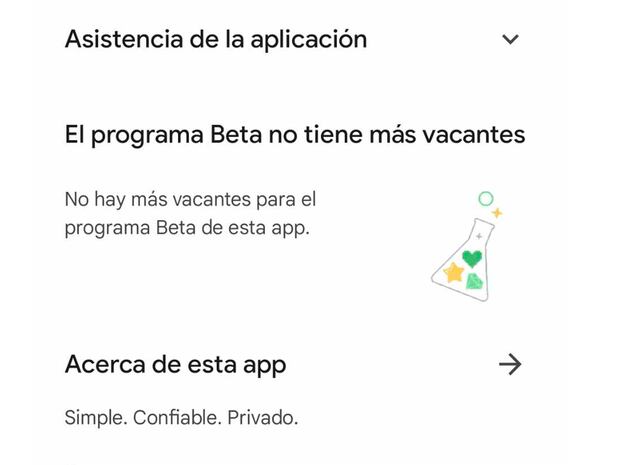The height and width of the screenshot is (465, 620).
Task: Open Acerca de esta app details
Action: (510, 365)
